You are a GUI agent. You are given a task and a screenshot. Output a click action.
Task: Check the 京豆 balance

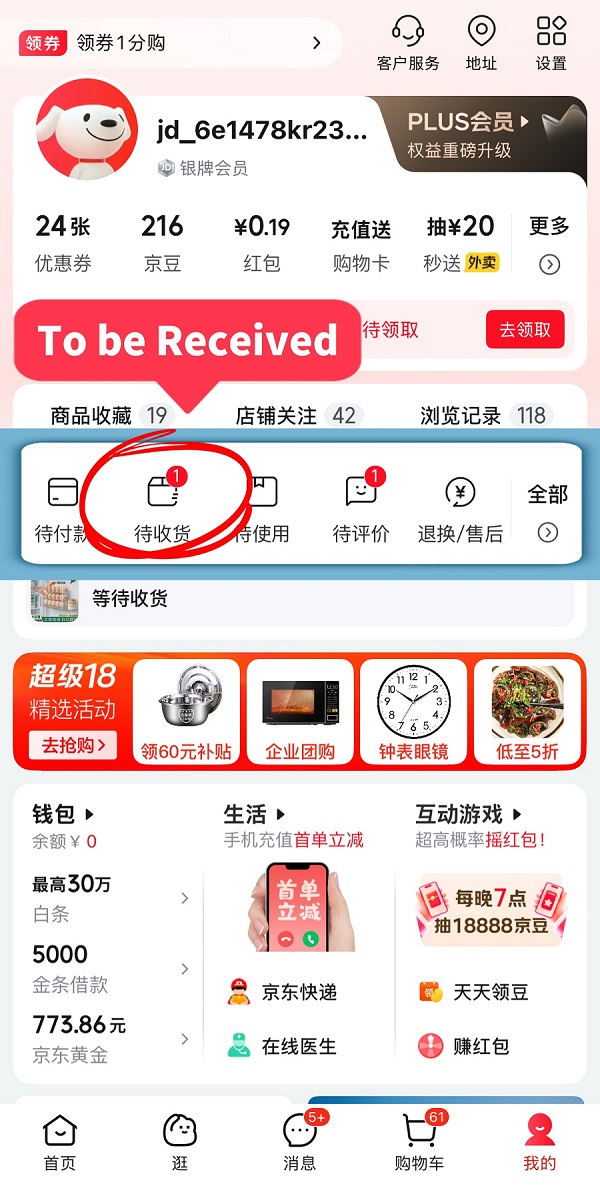[162, 243]
